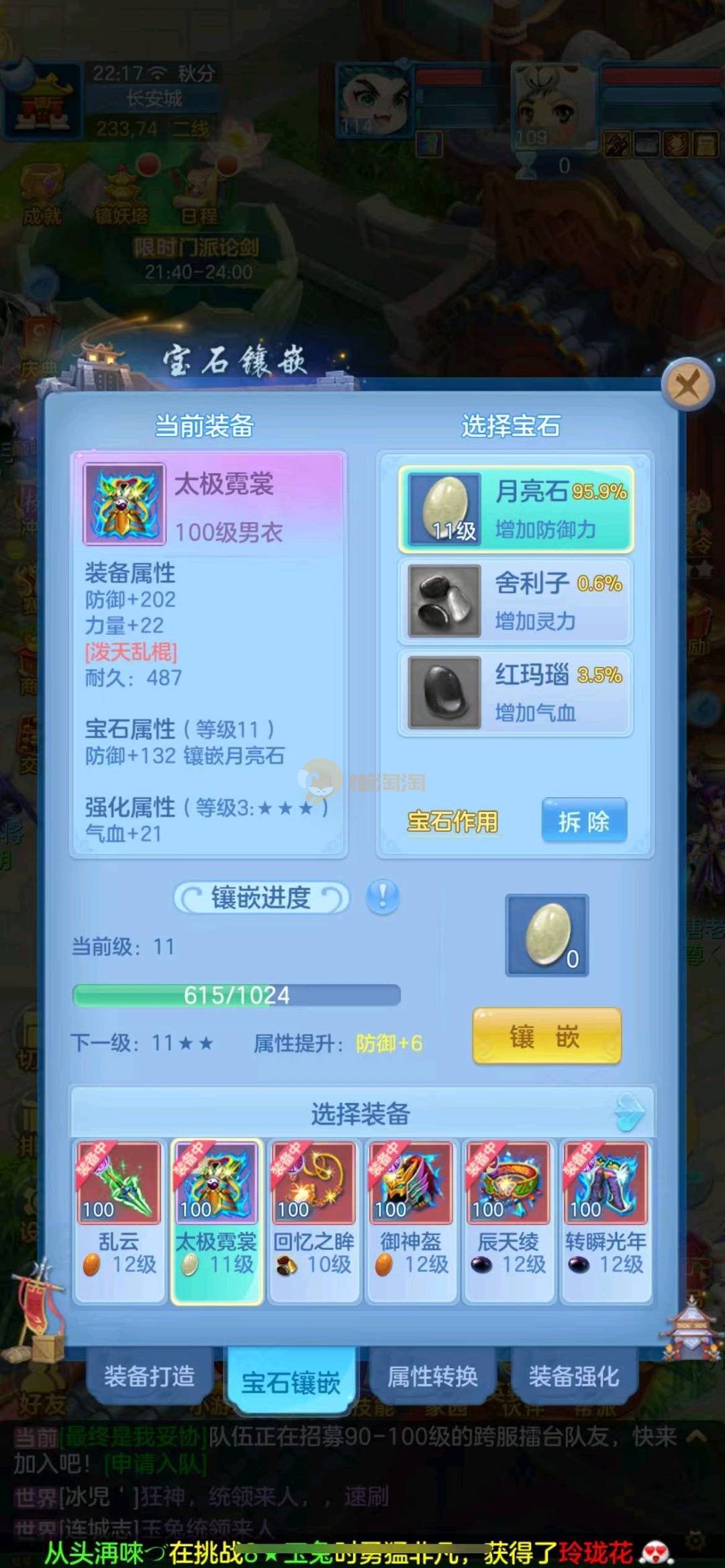
Task: Select the 月亮石 gem option
Action: 516,509
